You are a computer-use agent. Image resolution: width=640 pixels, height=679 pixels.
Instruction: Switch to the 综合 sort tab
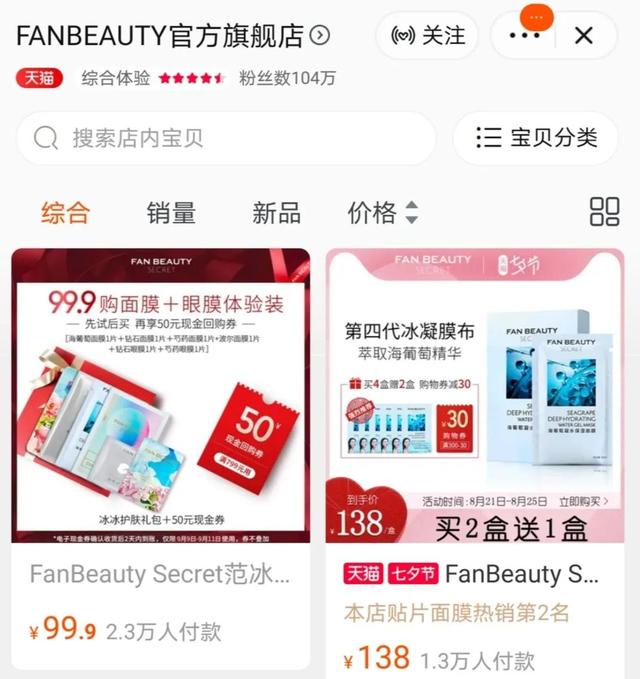tap(65, 212)
